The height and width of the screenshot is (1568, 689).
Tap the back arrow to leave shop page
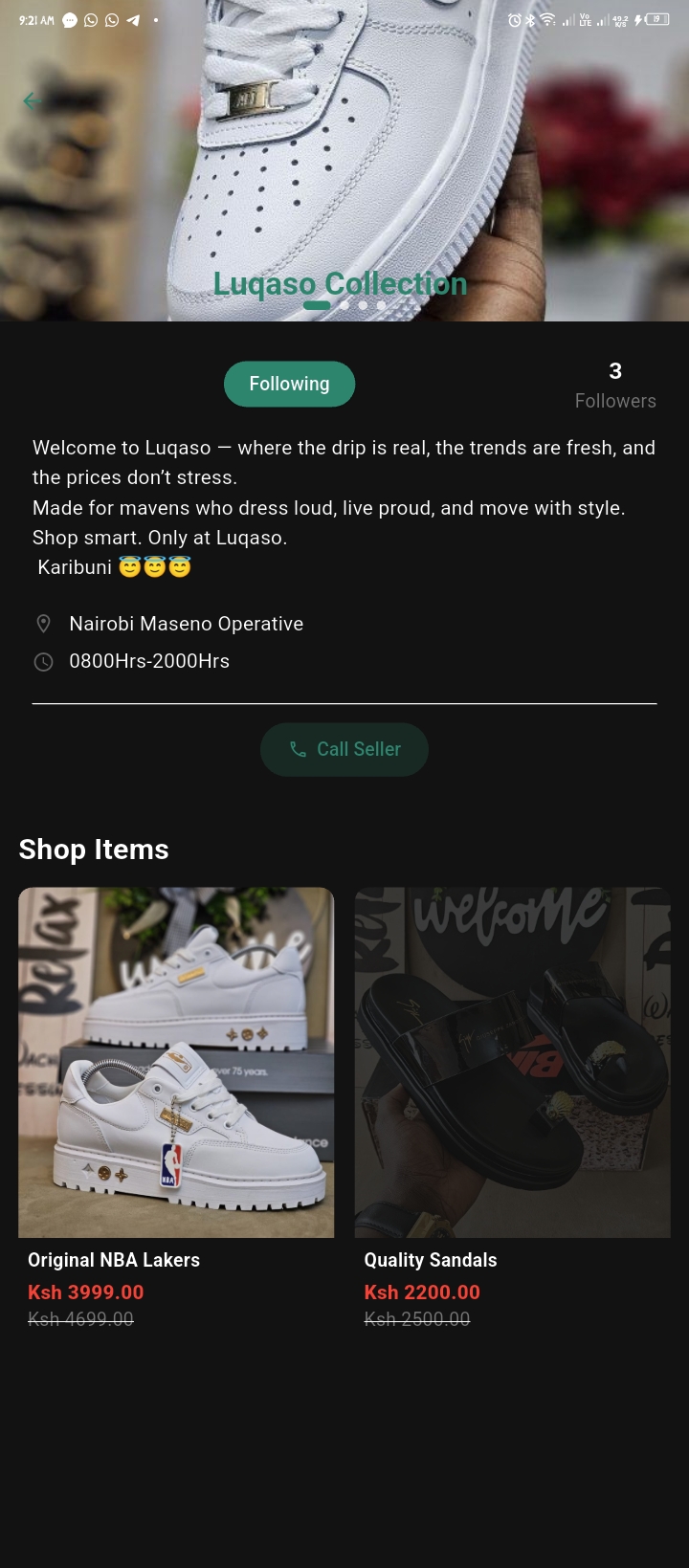coord(33,100)
